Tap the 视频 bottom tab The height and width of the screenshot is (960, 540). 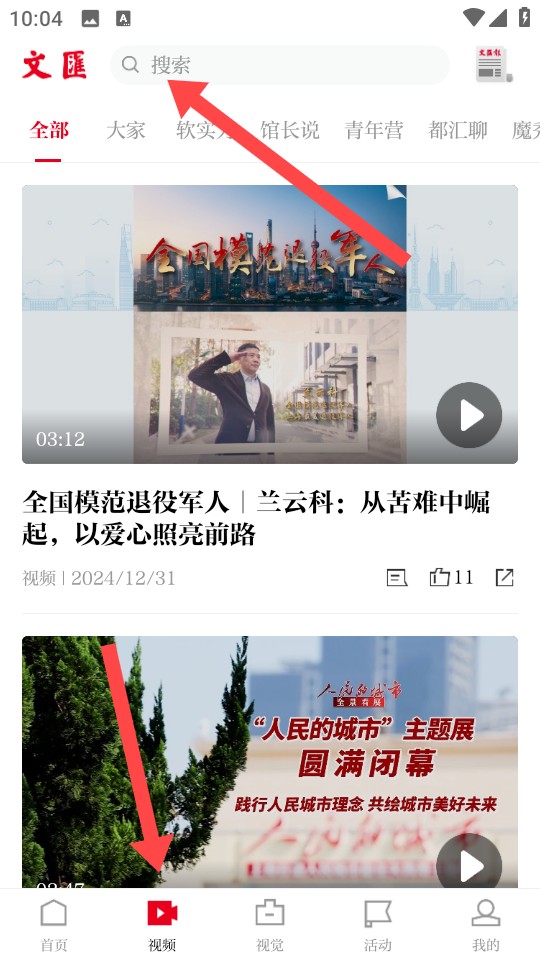[x=162, y=924]
